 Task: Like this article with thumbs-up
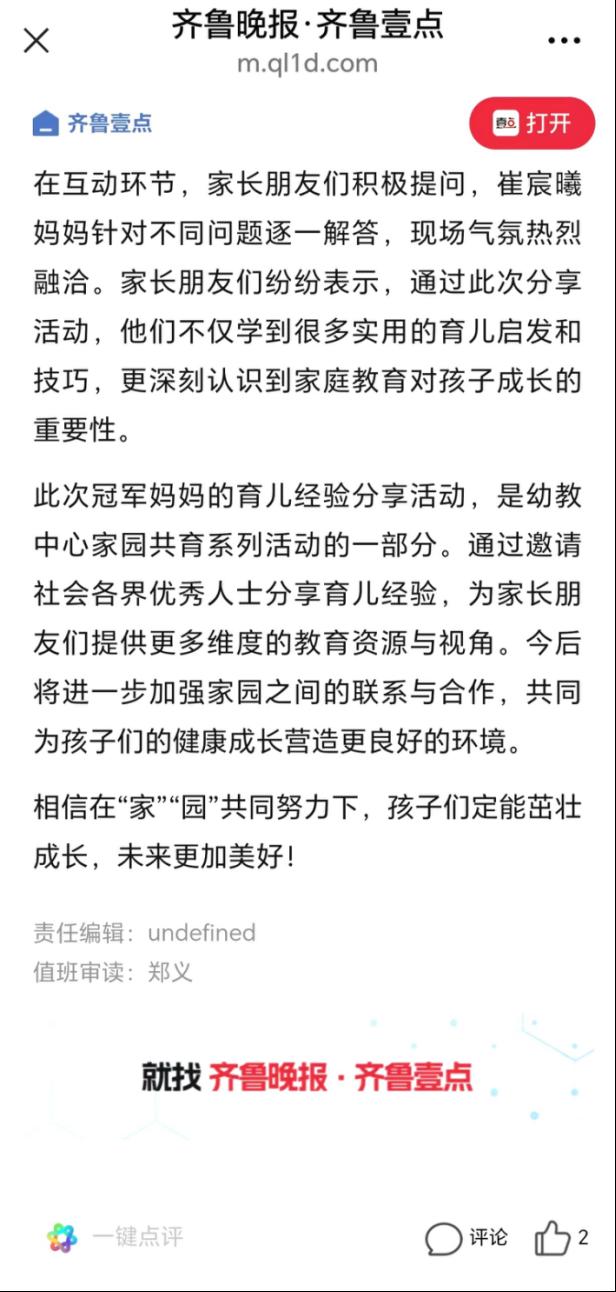[561, 1238]
